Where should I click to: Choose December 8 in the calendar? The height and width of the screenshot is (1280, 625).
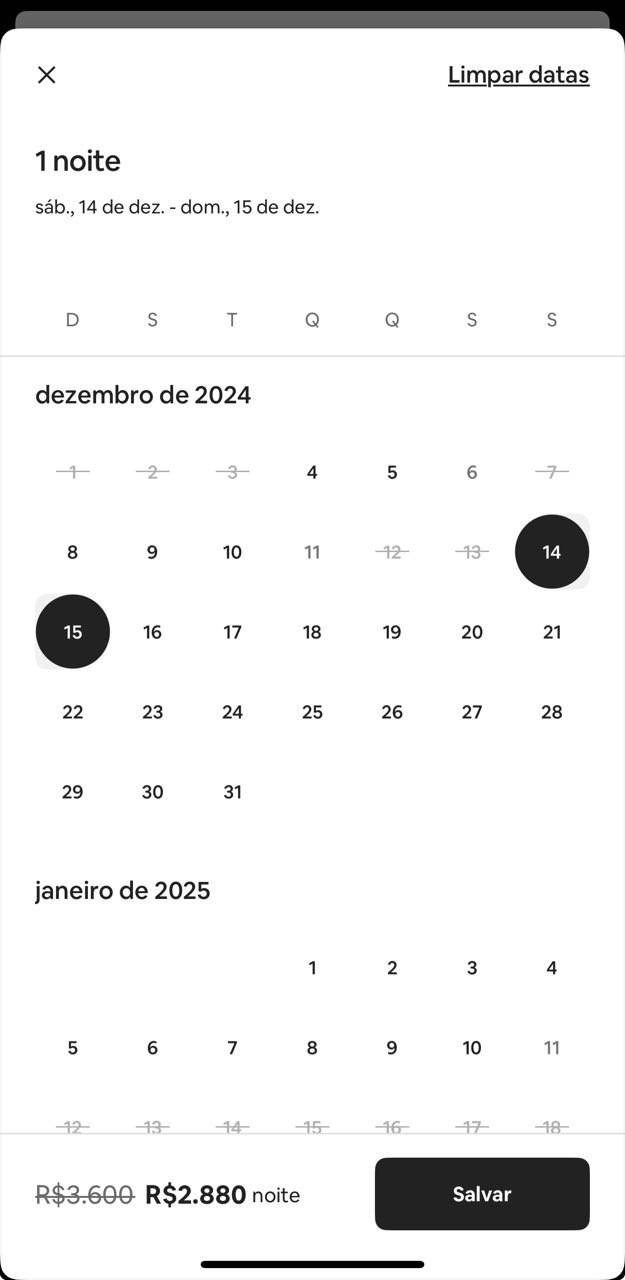click(72, 552)
